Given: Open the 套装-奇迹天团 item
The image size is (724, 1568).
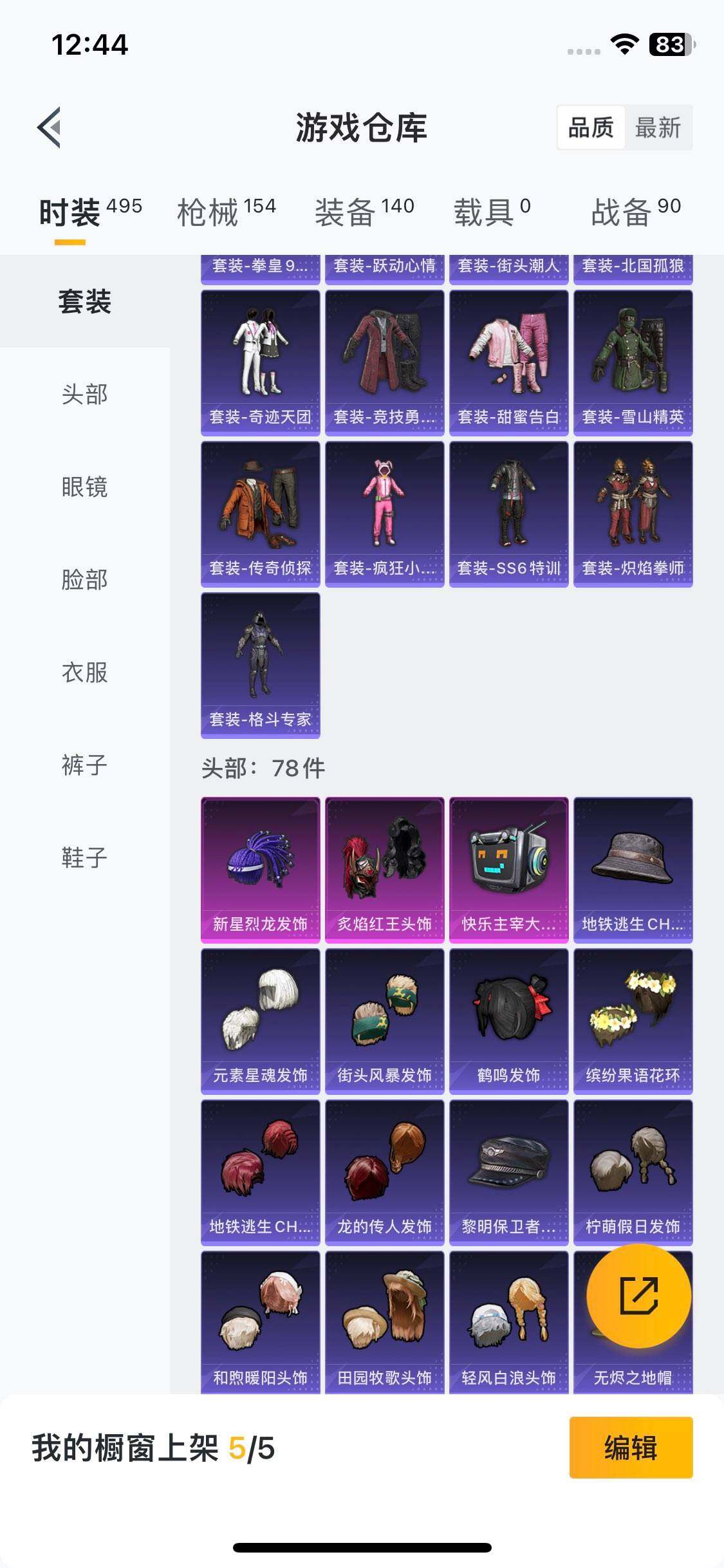Looking at the screenshot, I should (260, 362).
